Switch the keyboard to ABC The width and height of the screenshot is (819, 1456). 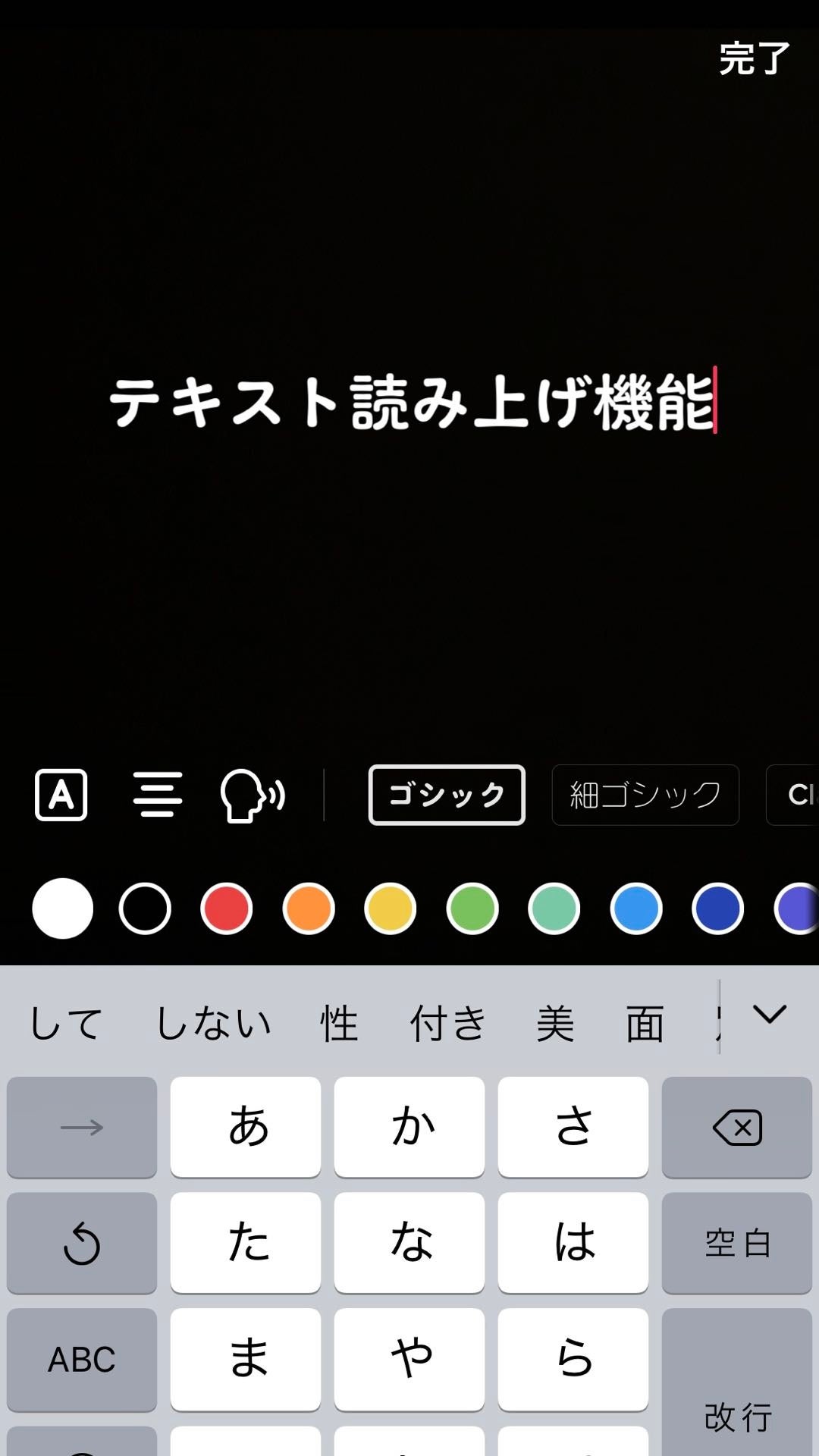click(x=82, y=1359)
